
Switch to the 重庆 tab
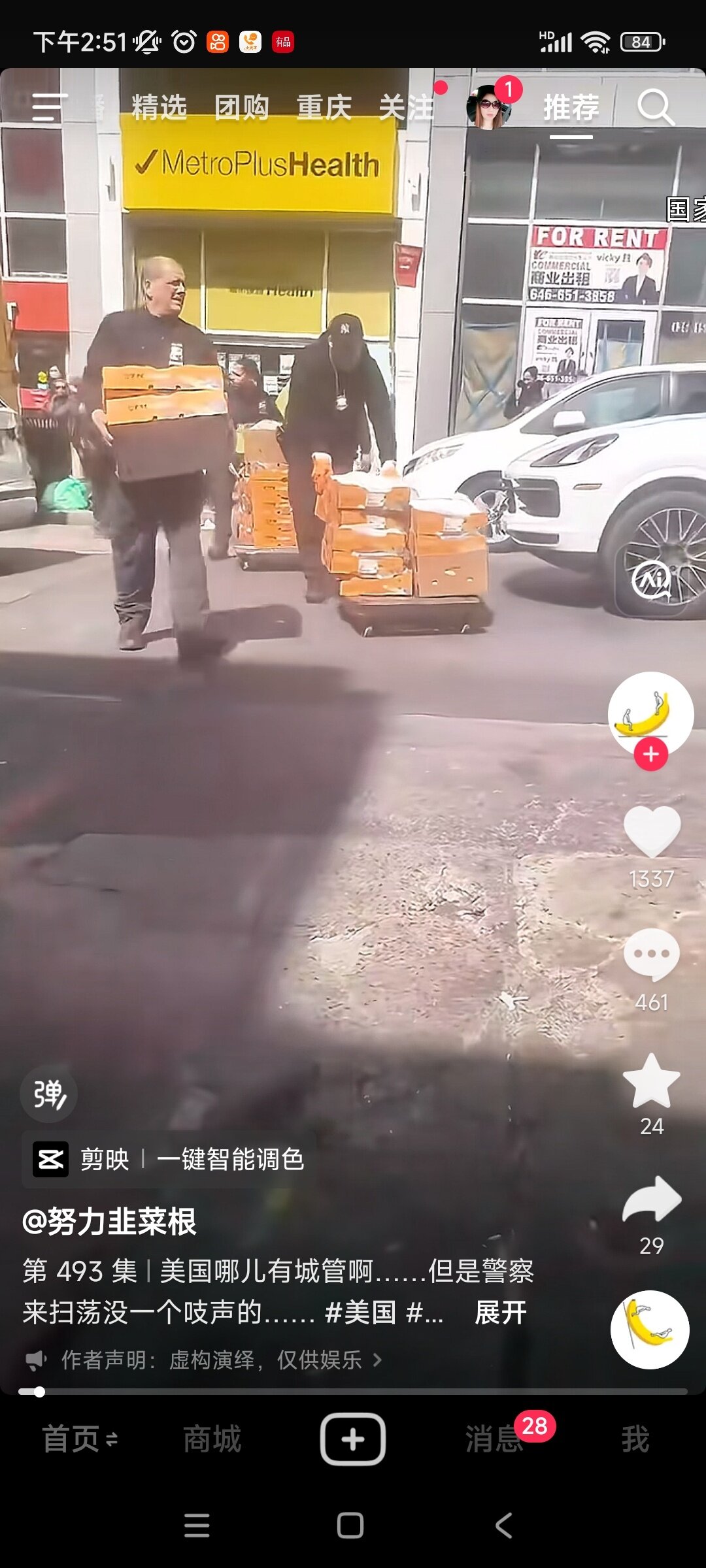(324, 107)
